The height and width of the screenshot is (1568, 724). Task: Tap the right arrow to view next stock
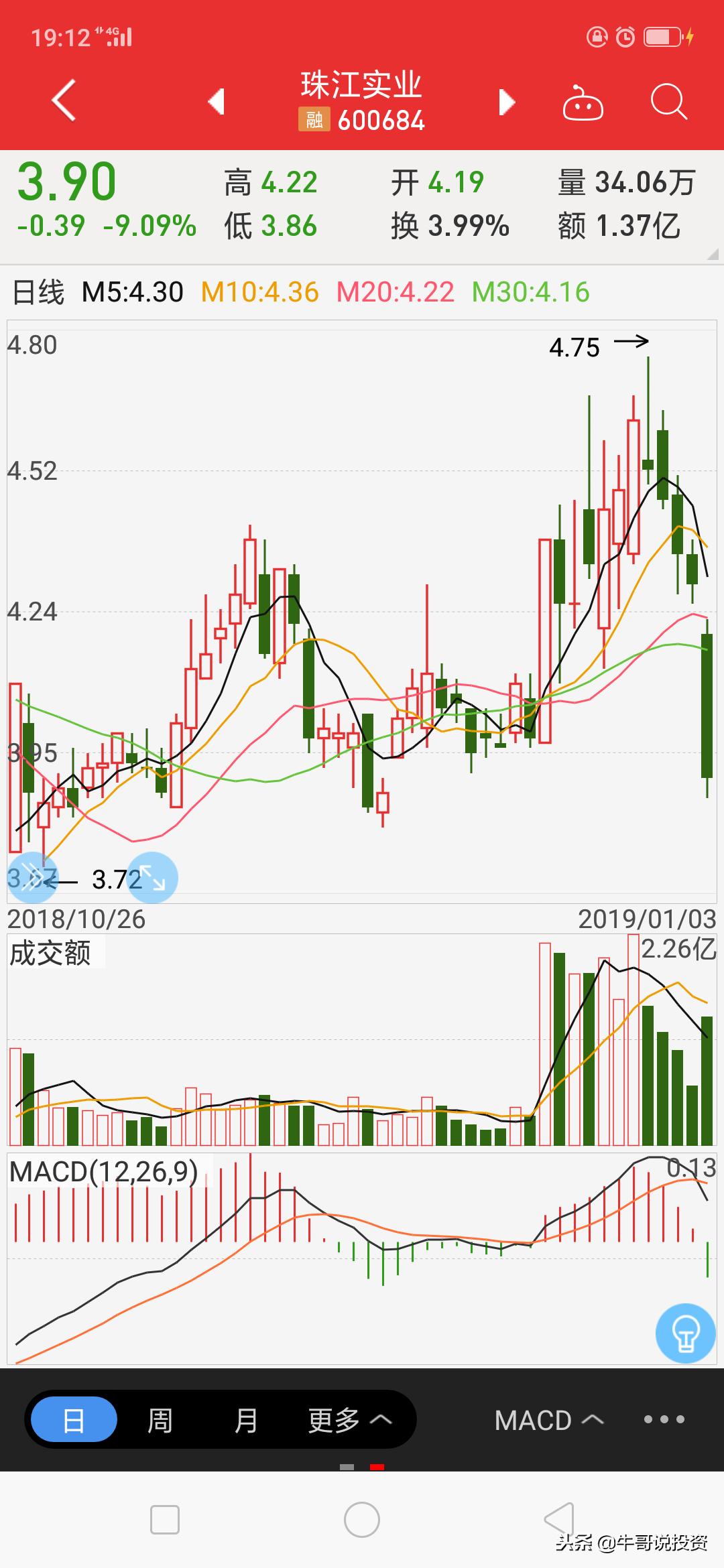pyautogui.click(x=507, y=101)
